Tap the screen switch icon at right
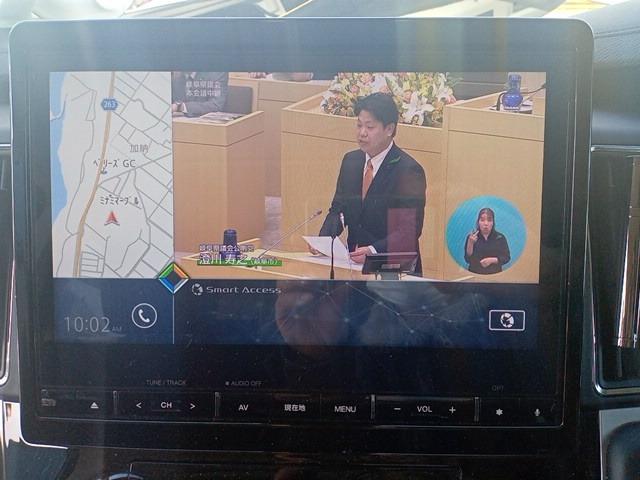 506,320
